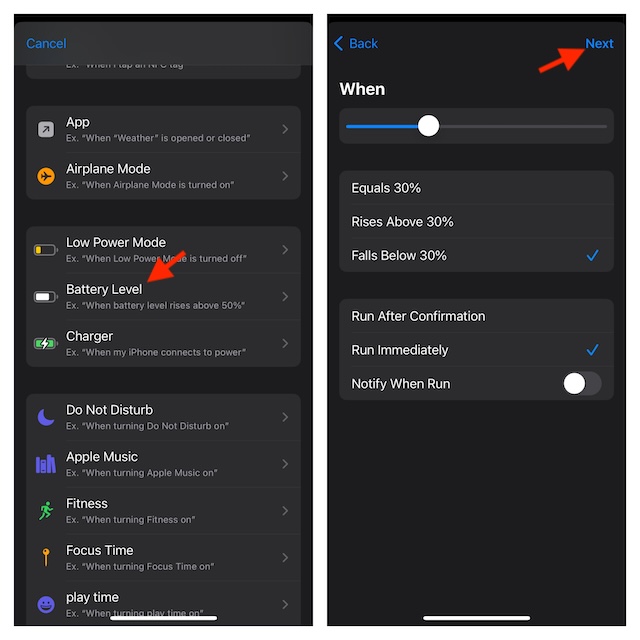640x640 pixels.
Task: Select the play time trigger
Action: [x=163, y=603]
